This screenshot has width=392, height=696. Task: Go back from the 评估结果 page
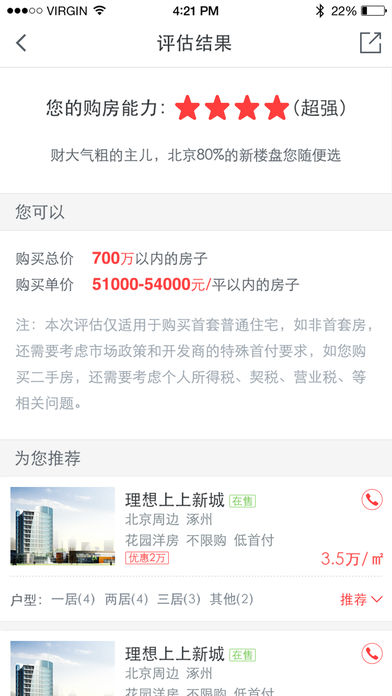pos(21,43)
